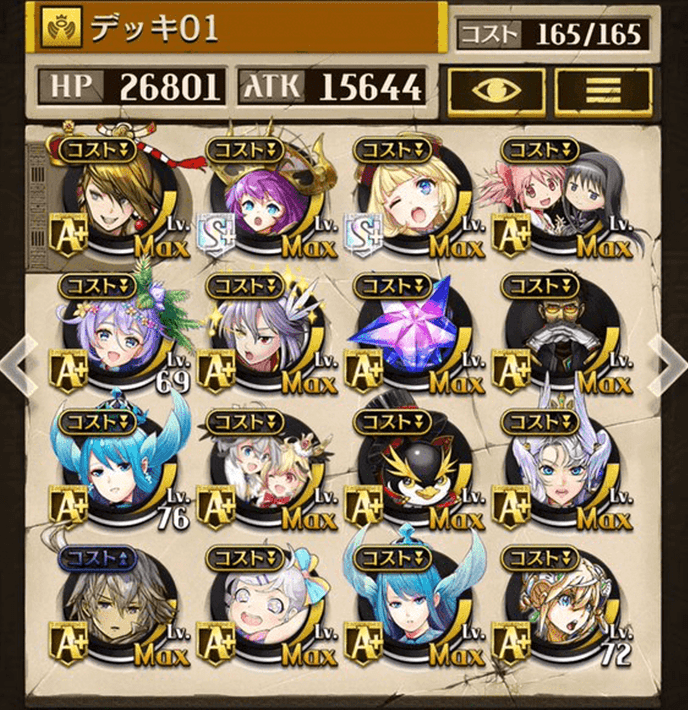Toggle the eye view button

(496, 89)
